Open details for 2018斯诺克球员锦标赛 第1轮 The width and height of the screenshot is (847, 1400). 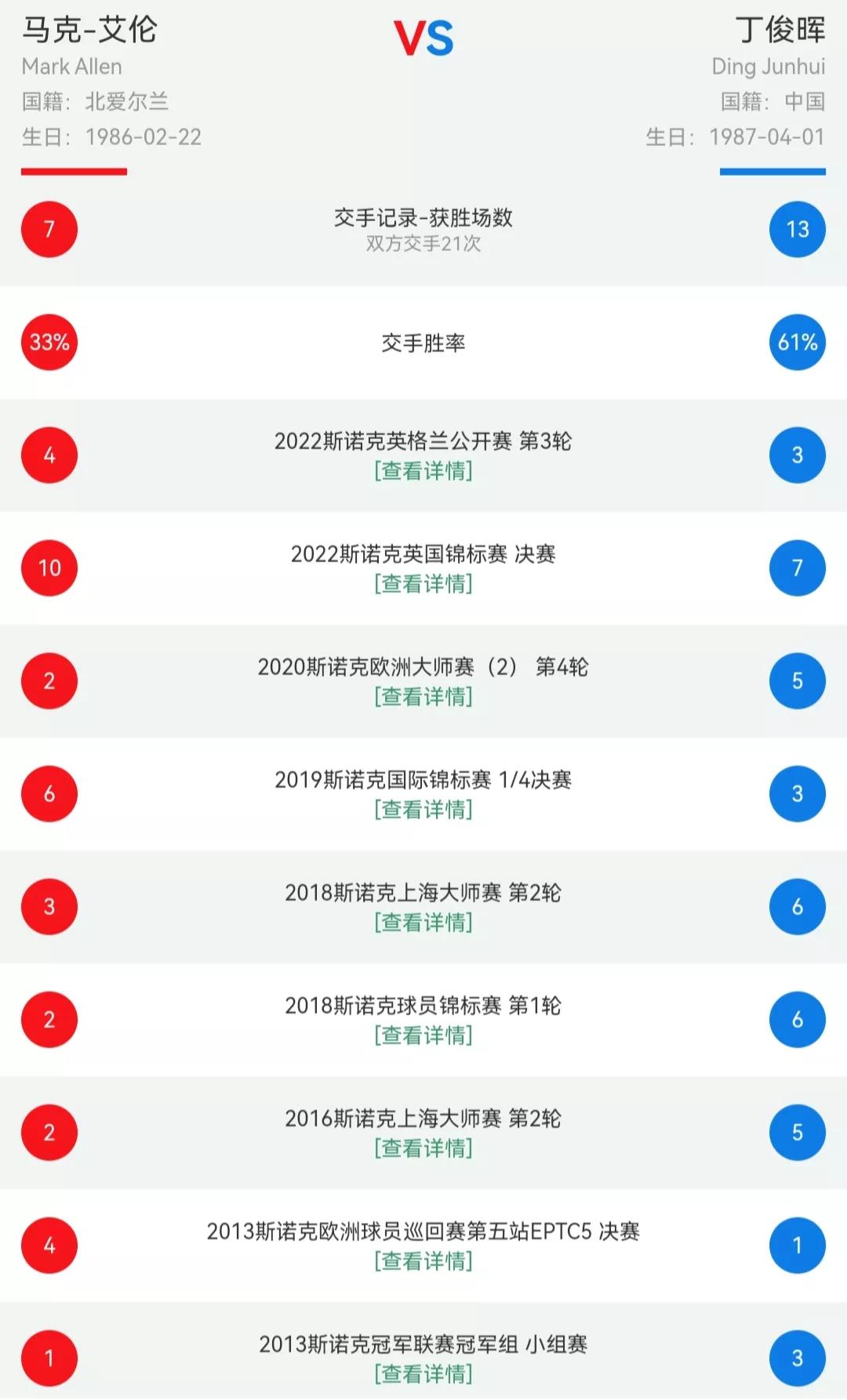(x=423, y=1036)
